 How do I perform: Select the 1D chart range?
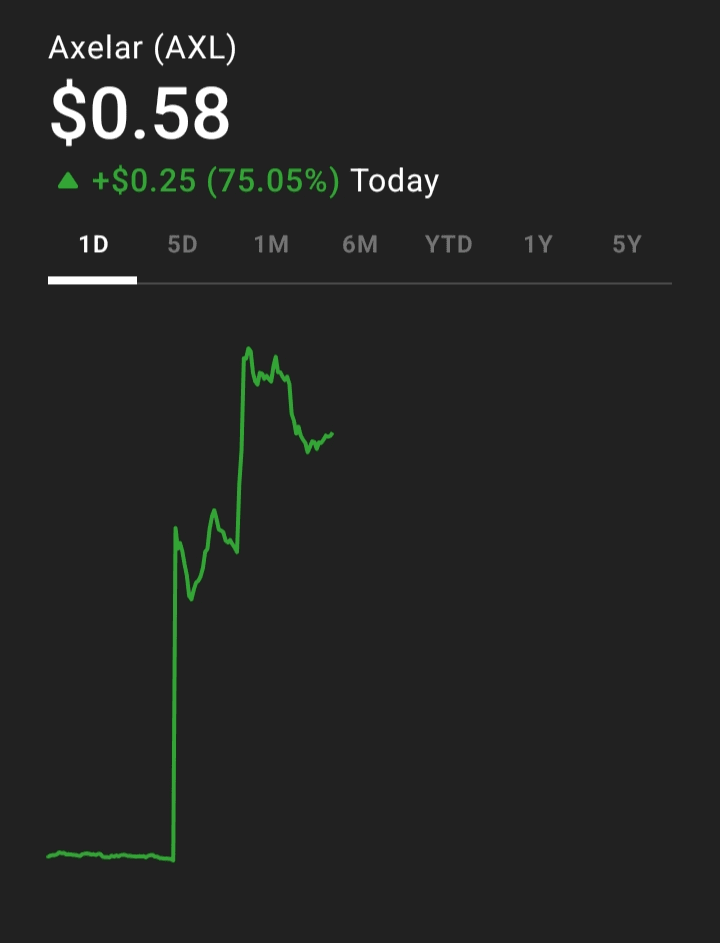coord(93,245)
